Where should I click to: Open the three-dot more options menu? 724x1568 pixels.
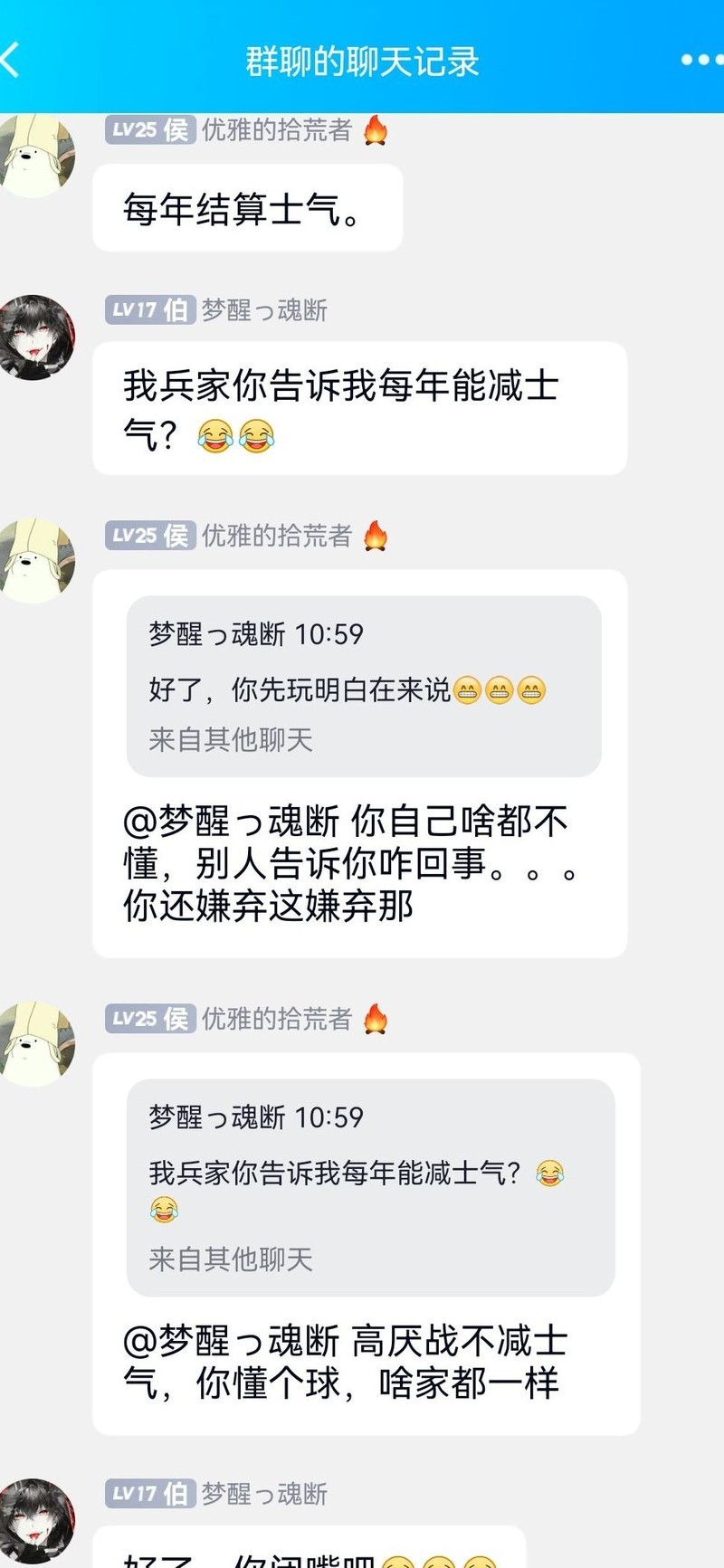point(700,60)
